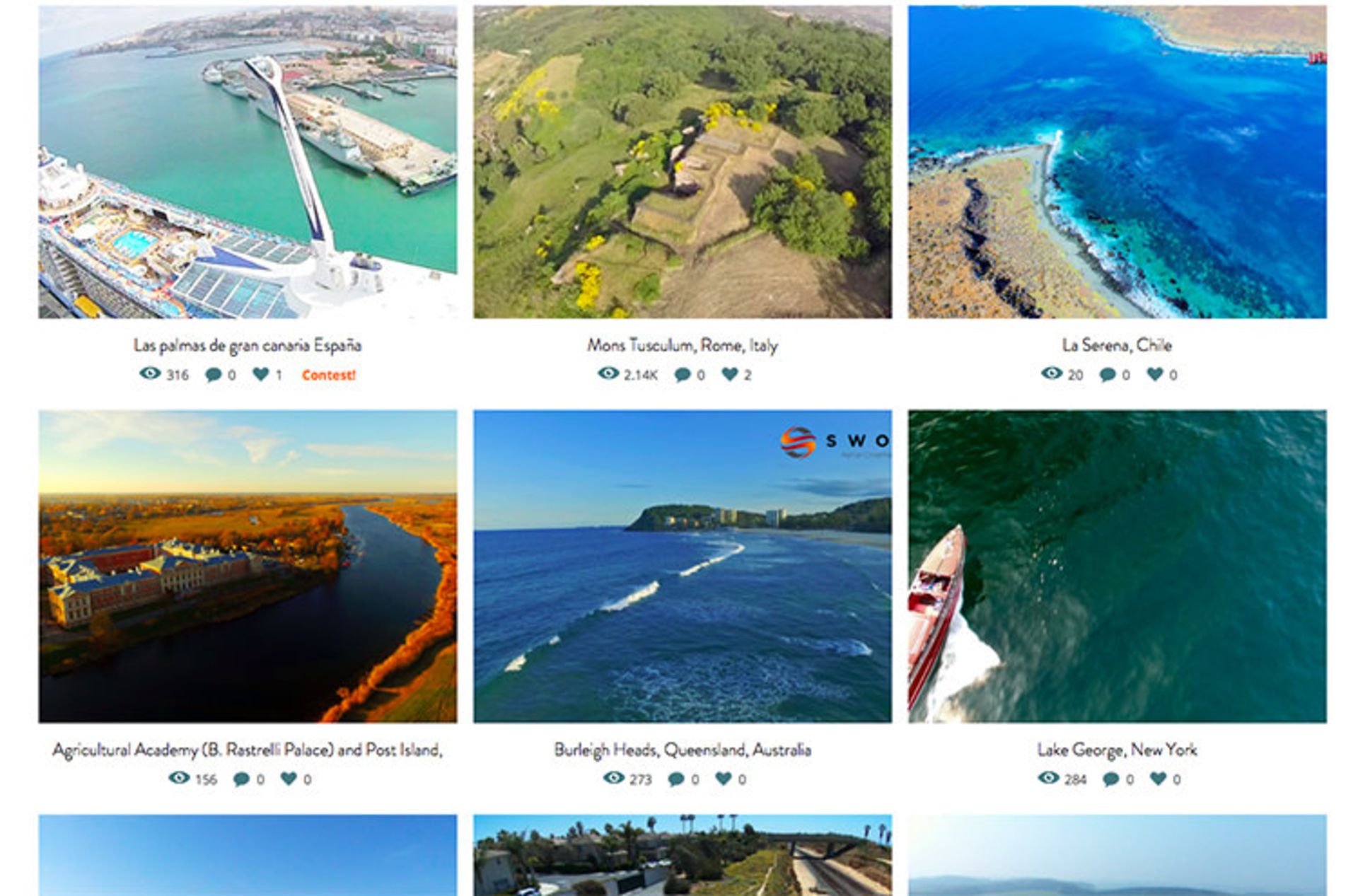Like the Burleigh Heads post

pyautogui.click(x=724, y=779)
